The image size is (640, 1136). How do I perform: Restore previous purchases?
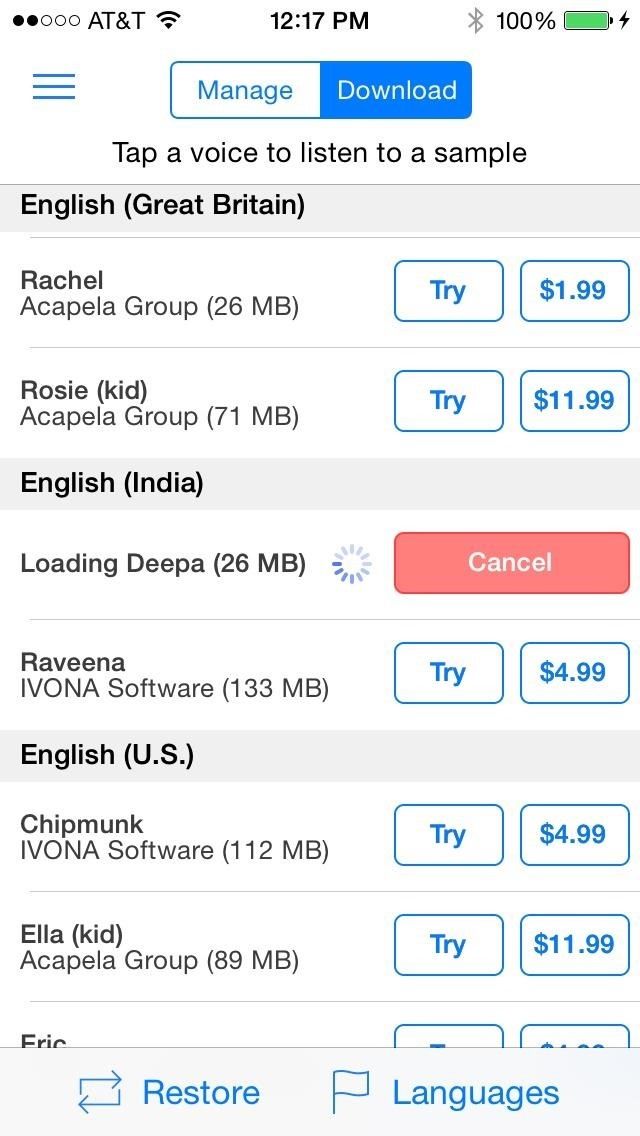pos(170,1092)
